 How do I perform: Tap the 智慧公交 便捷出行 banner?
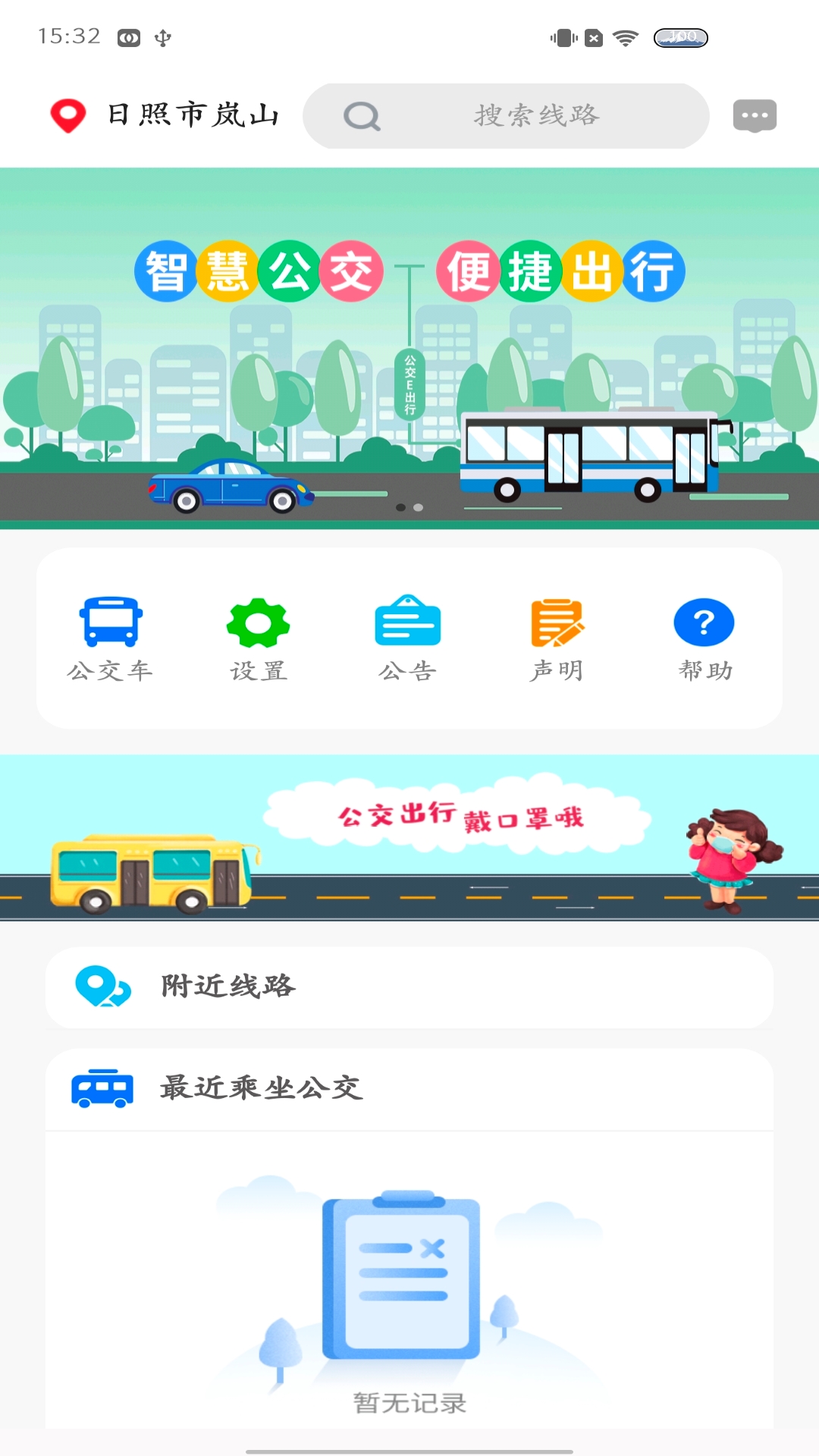(x=409, y=347)
